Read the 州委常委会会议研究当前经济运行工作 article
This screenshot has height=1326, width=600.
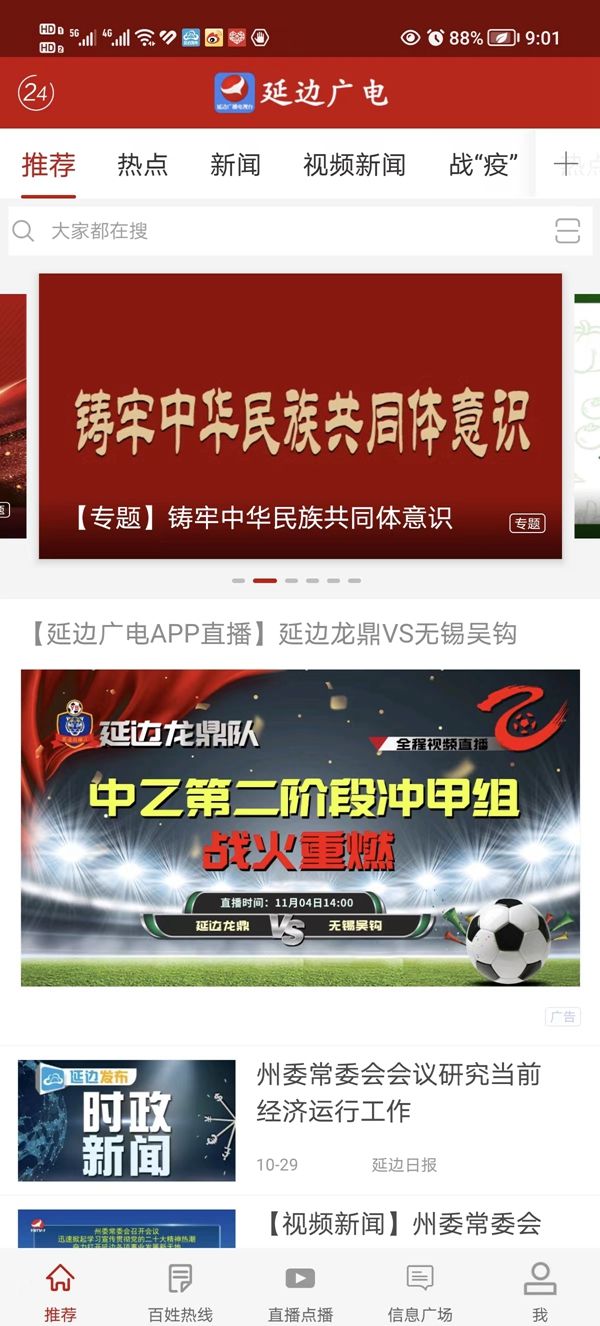398,1092
